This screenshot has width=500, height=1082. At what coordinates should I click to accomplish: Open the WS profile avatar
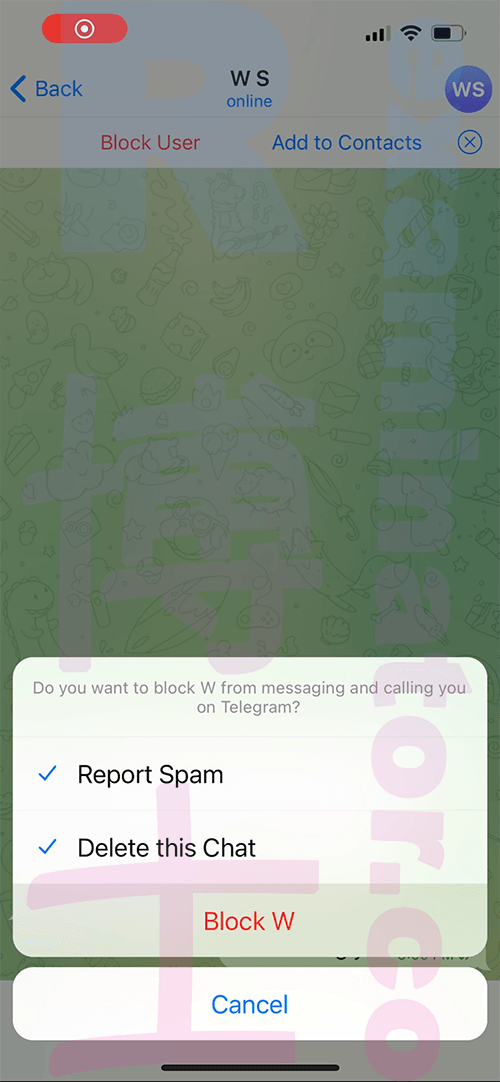tap(468, 89)
